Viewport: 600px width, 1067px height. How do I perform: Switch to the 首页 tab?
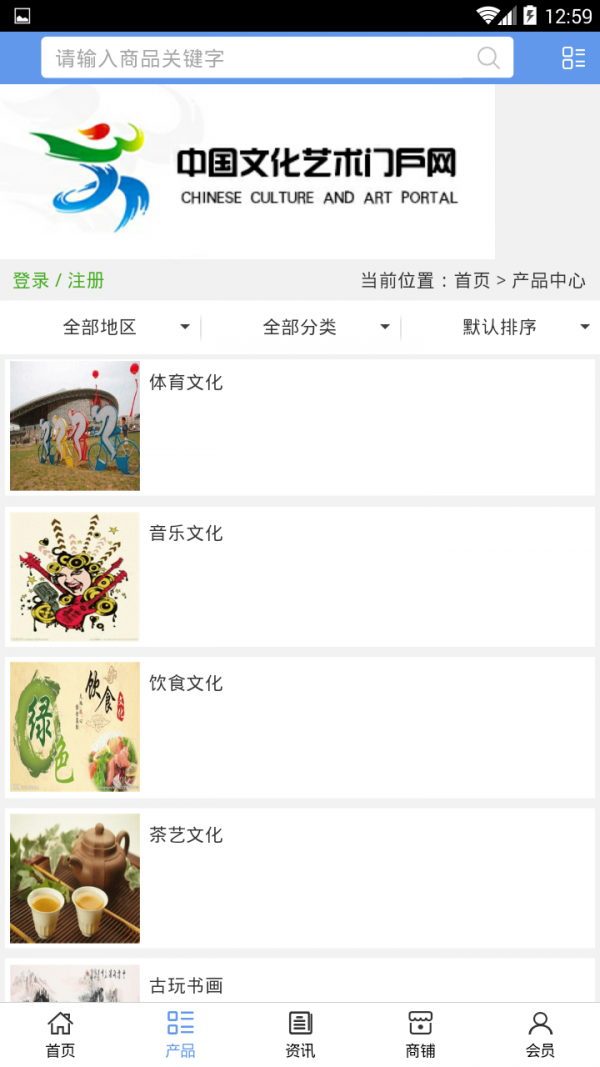pos(60,1034)
